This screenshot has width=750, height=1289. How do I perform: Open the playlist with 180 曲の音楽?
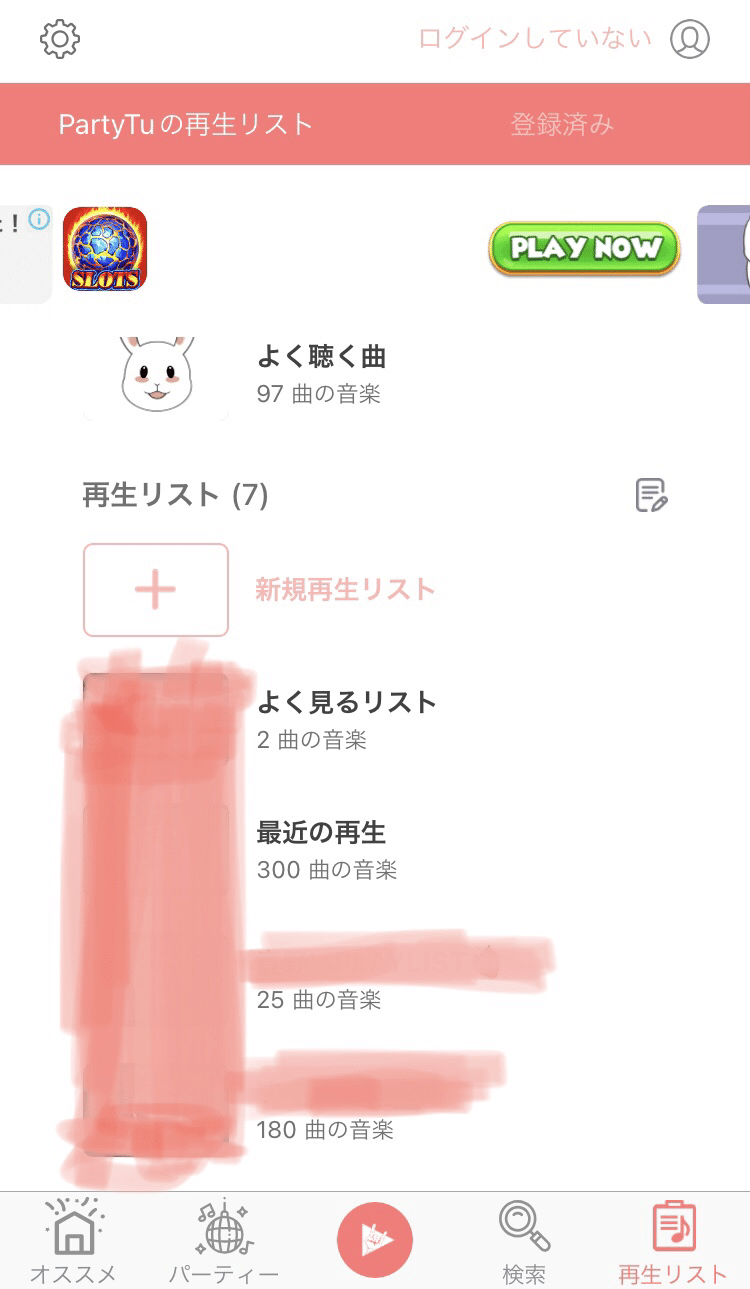[x=375, y=1110]
